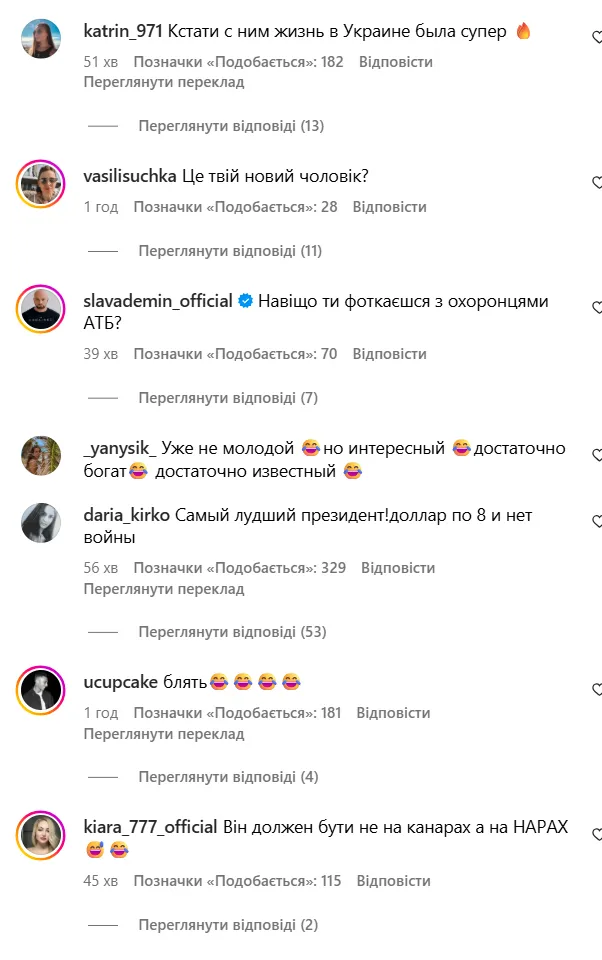Open kiara_777_official's avatar
Viewport: 602px width, 960px height.
pyautogui.click(x=41, y=836)
